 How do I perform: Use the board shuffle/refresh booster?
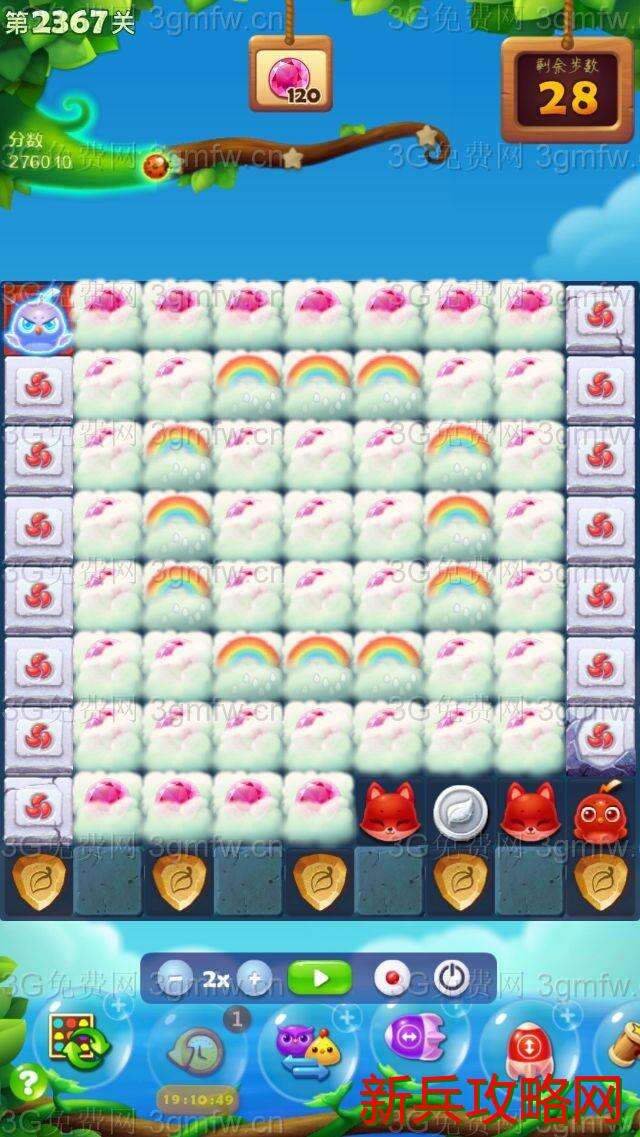(72, 1041)
